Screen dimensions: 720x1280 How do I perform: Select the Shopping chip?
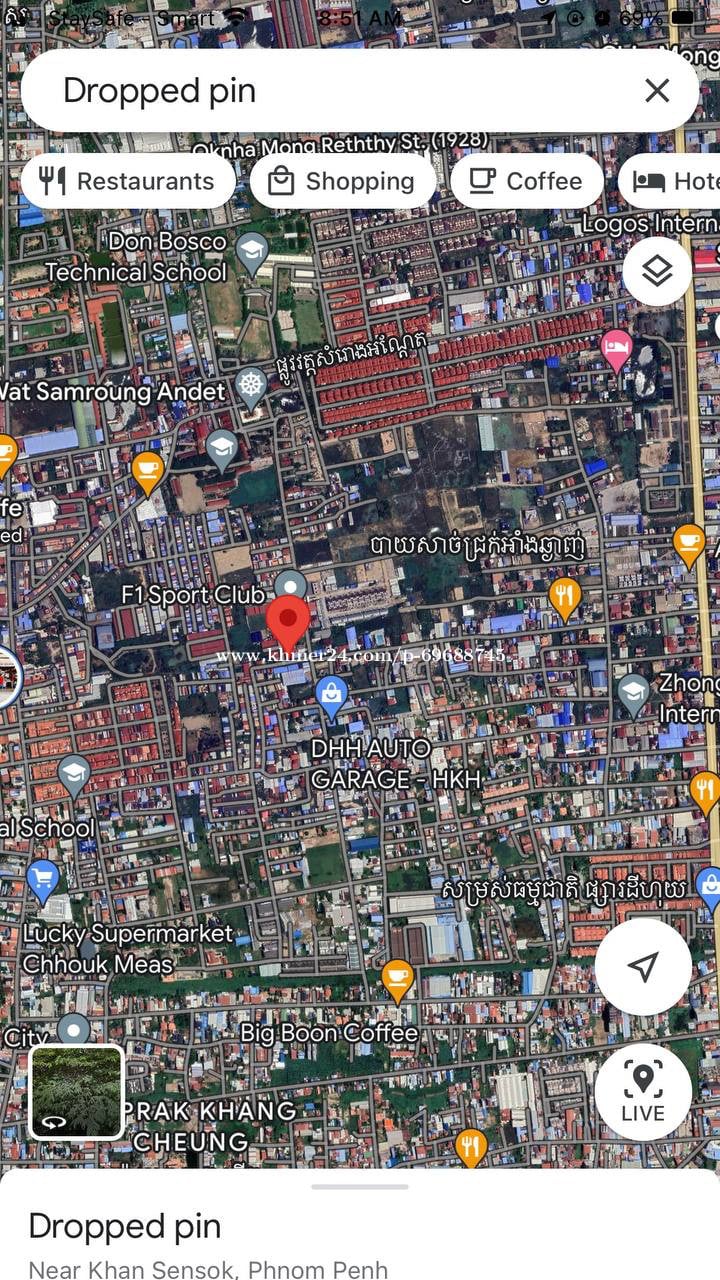click(x=342, y=181)
